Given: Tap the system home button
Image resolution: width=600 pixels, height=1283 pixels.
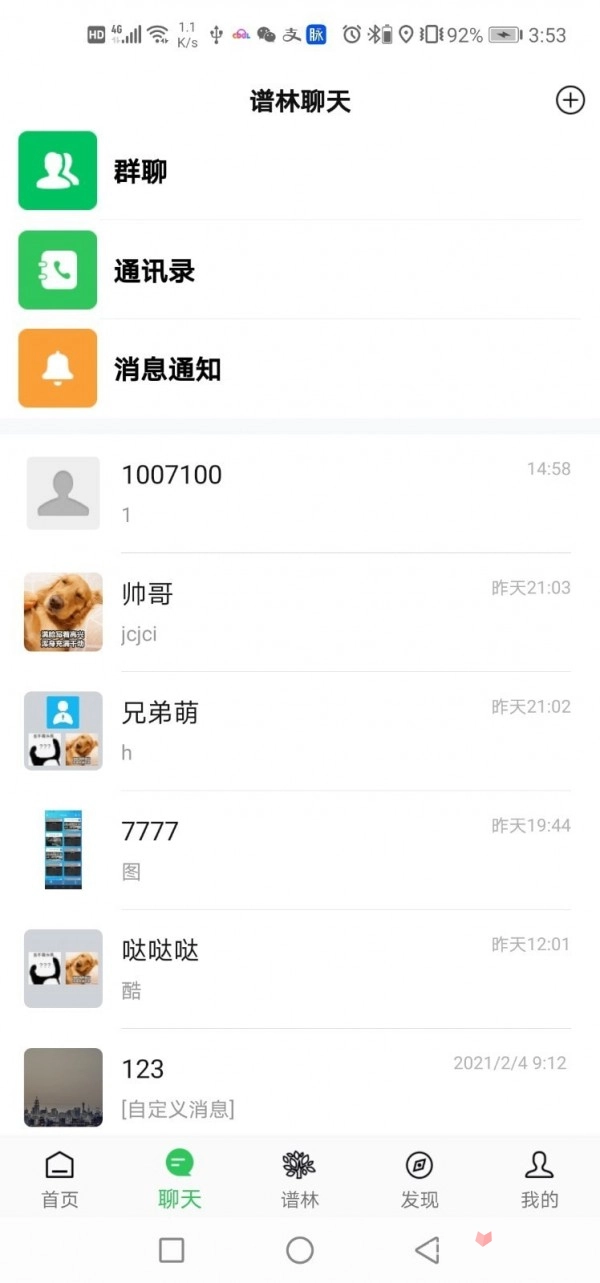Looking at the screenshot, I should tap(300, 1249).
